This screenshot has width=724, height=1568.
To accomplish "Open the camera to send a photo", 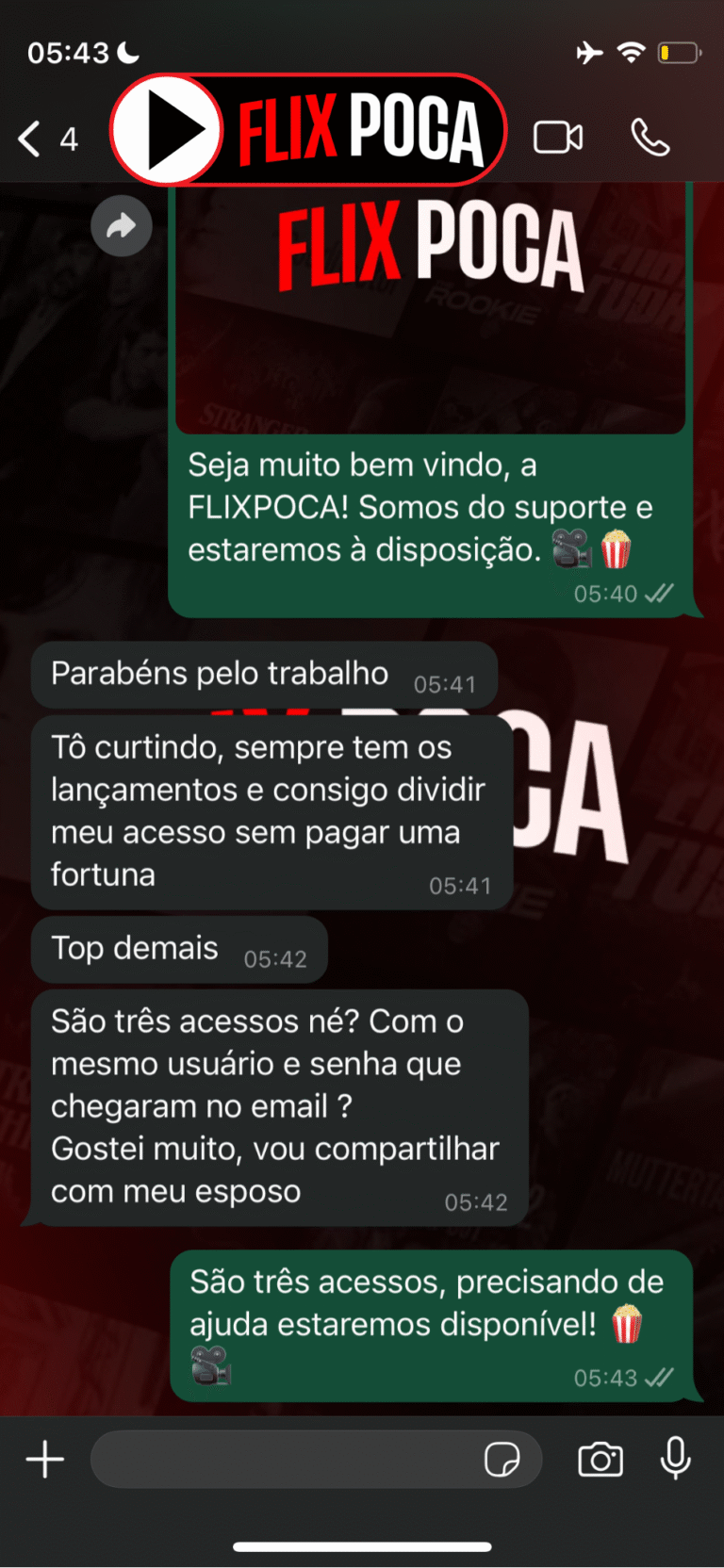I will point(601,1460).
